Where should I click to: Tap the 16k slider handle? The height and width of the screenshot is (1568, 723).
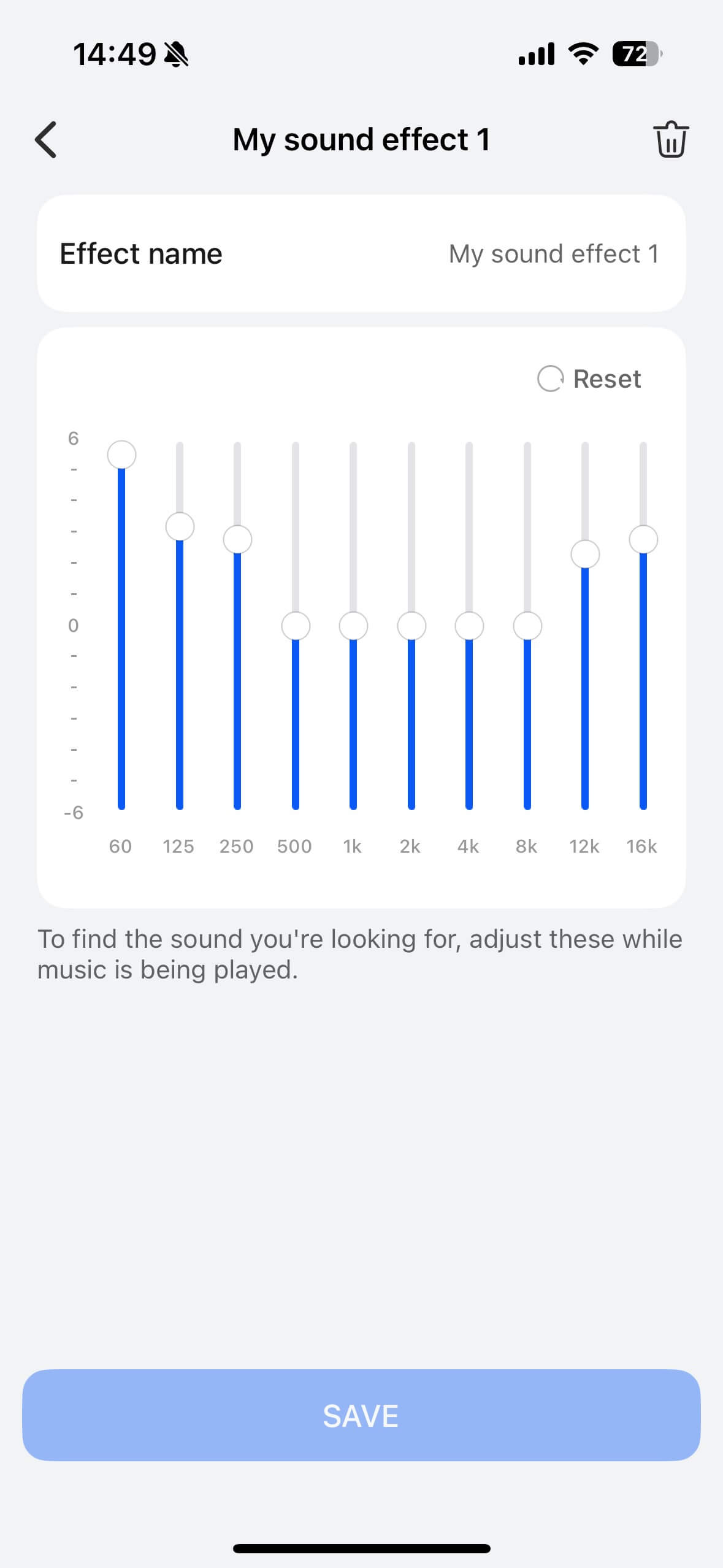pyautogui.click(x=643, y=540)
